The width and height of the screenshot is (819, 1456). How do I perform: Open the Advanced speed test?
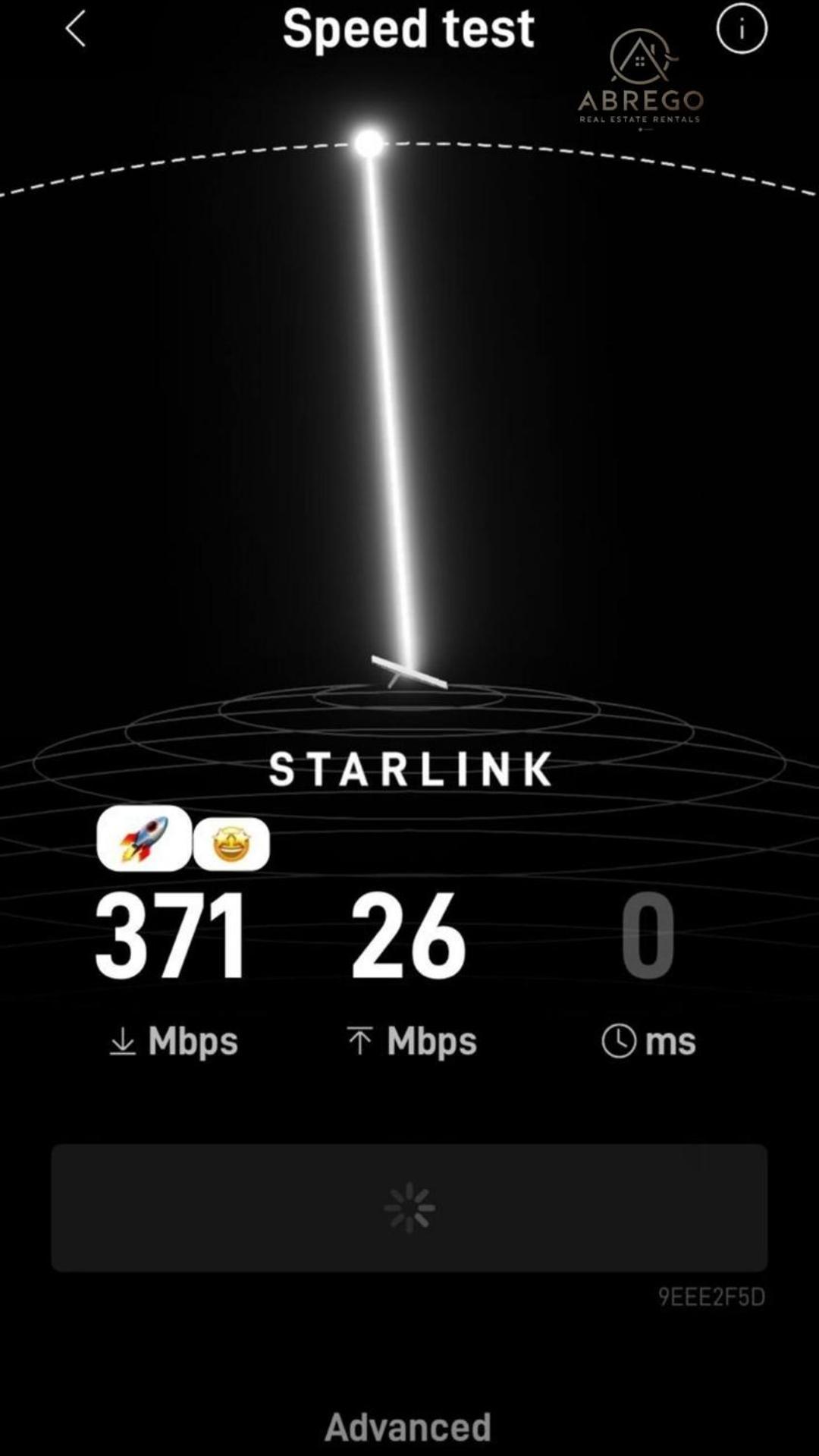click(x=408, y=1427)
